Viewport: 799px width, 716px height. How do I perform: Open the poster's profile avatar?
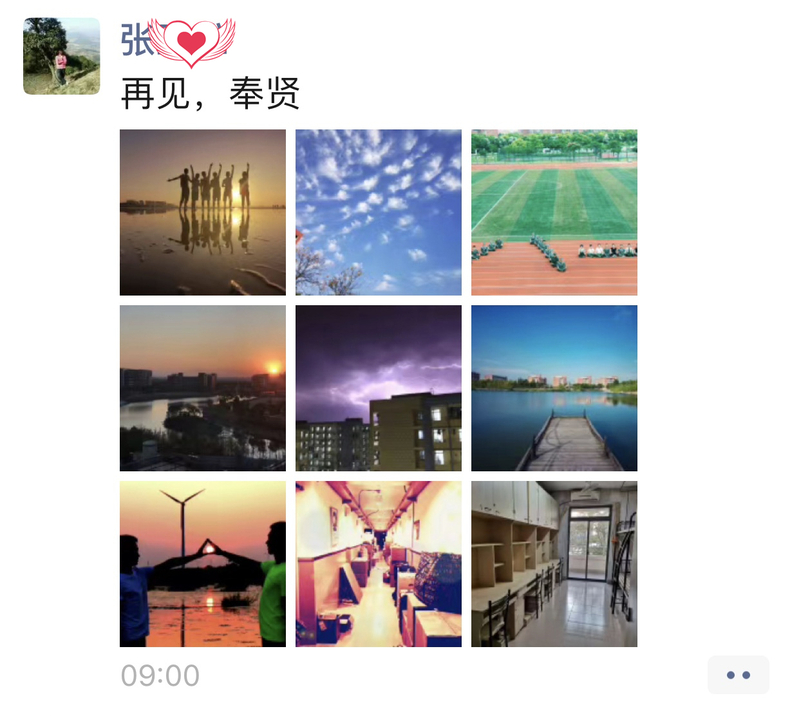coord(61,56)
